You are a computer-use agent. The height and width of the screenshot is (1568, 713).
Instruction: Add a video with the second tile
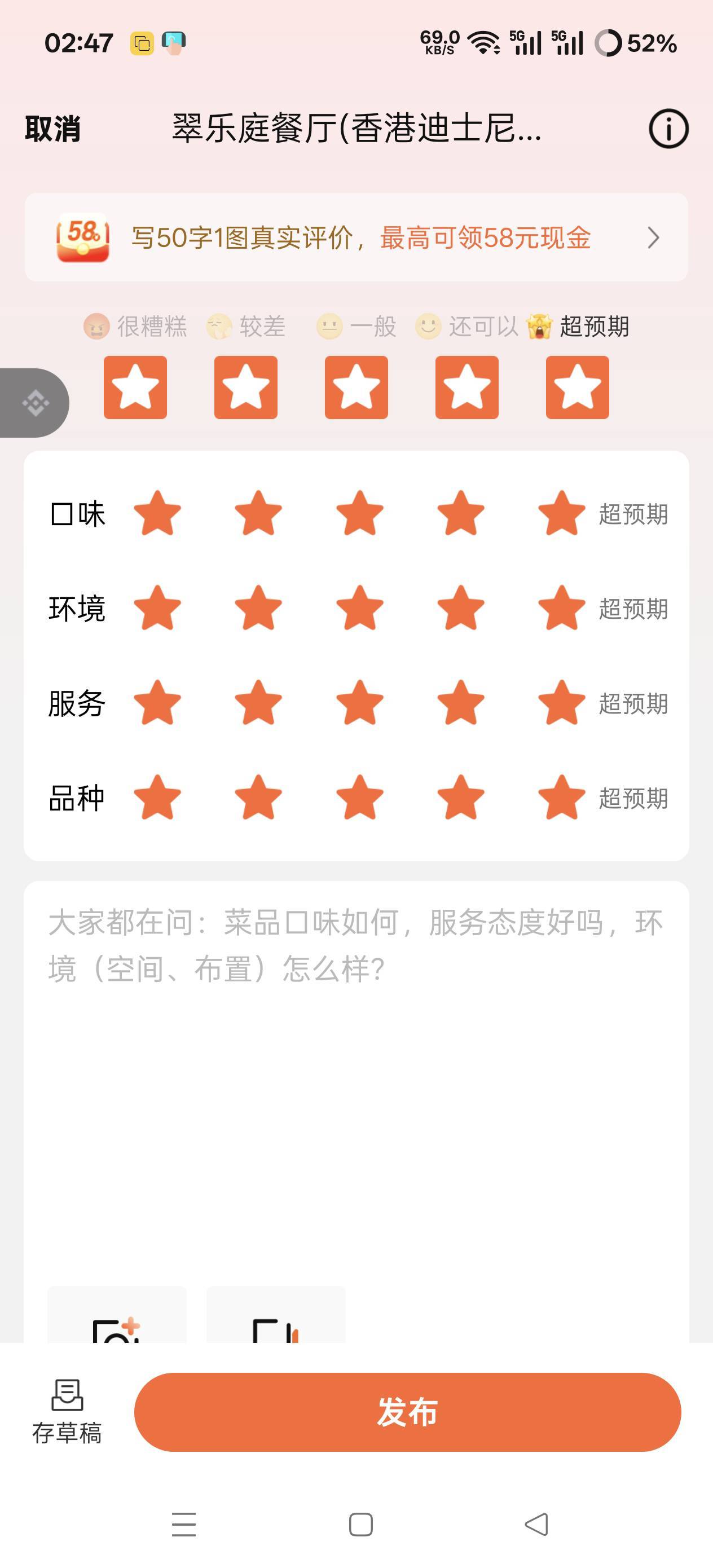(276, 1315)
